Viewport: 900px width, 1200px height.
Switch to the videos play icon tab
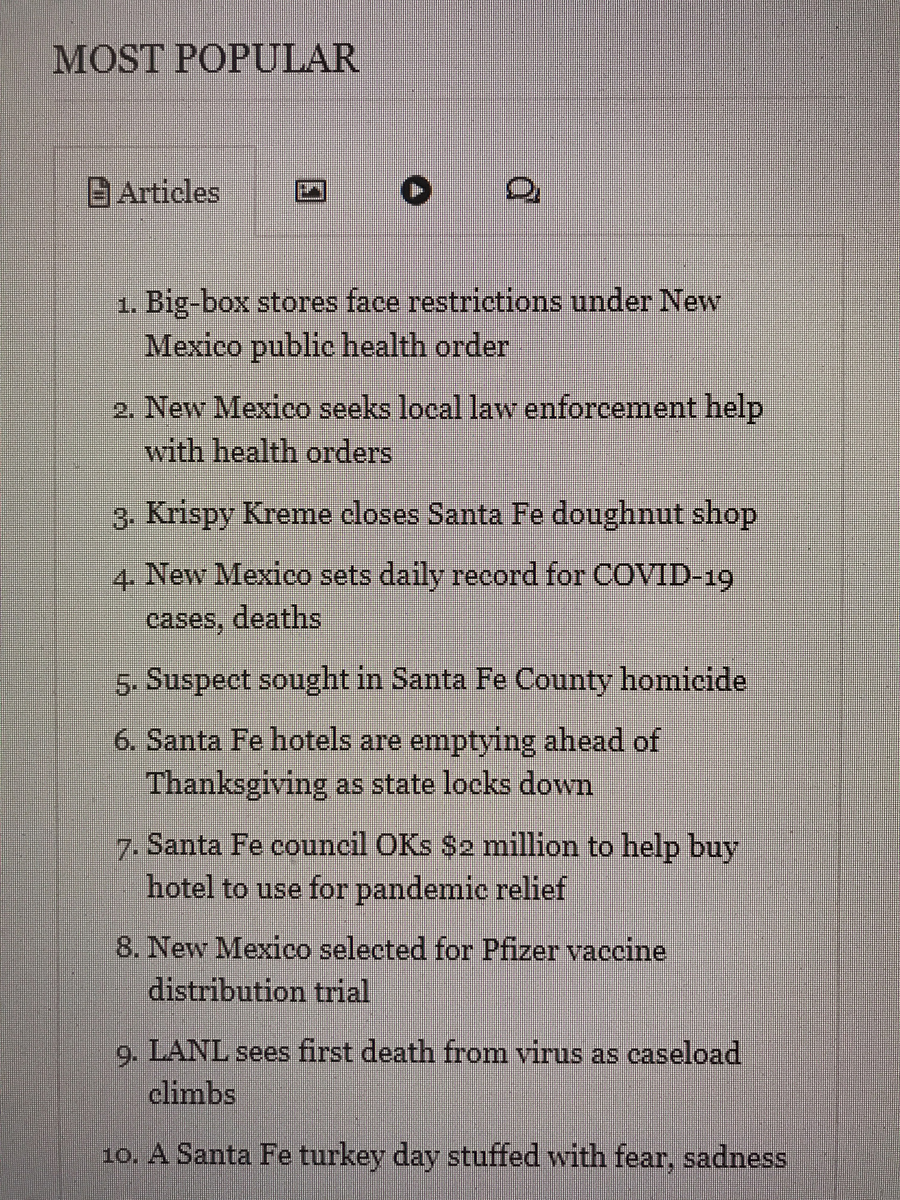tap(416, 190)
